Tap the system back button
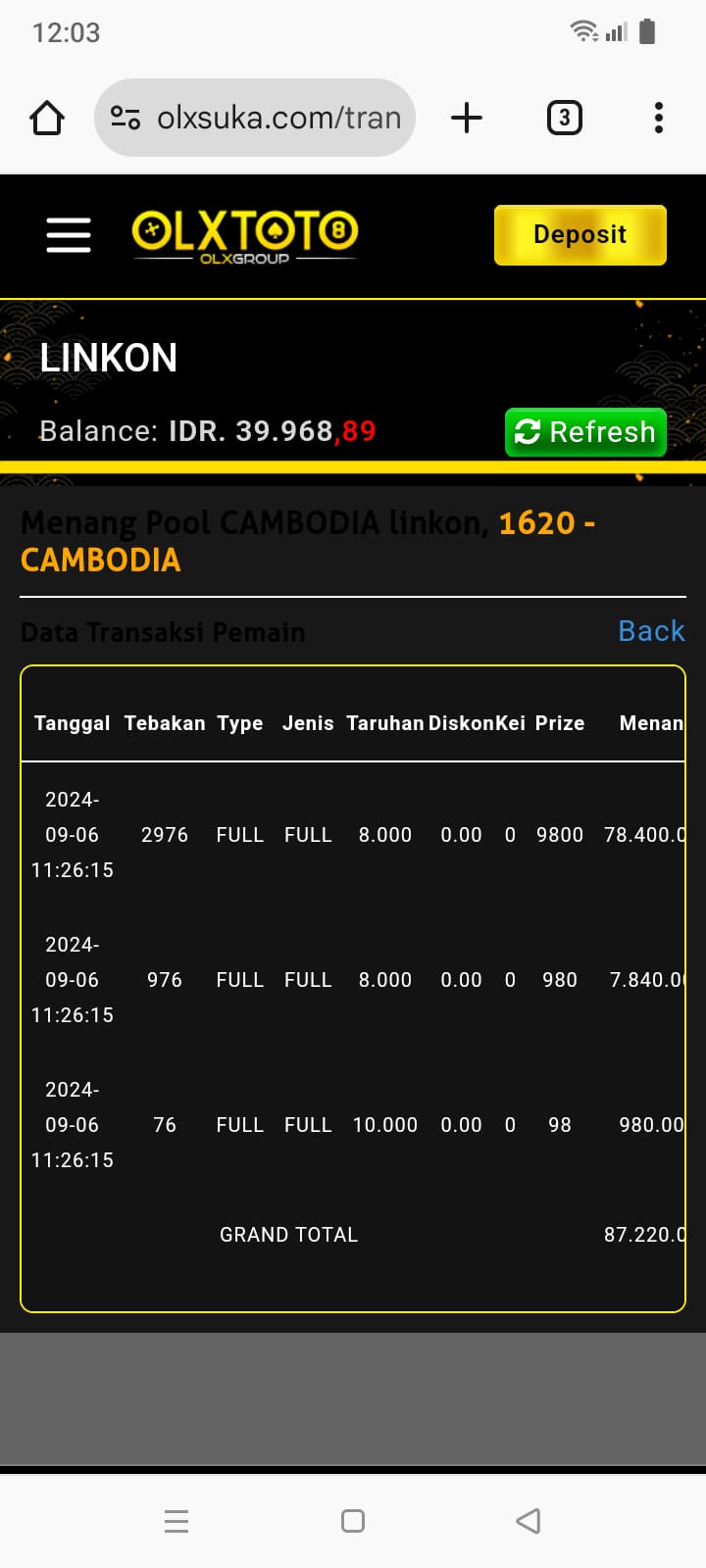Viewport: 706px width, 1568px height. [529, 1521]
